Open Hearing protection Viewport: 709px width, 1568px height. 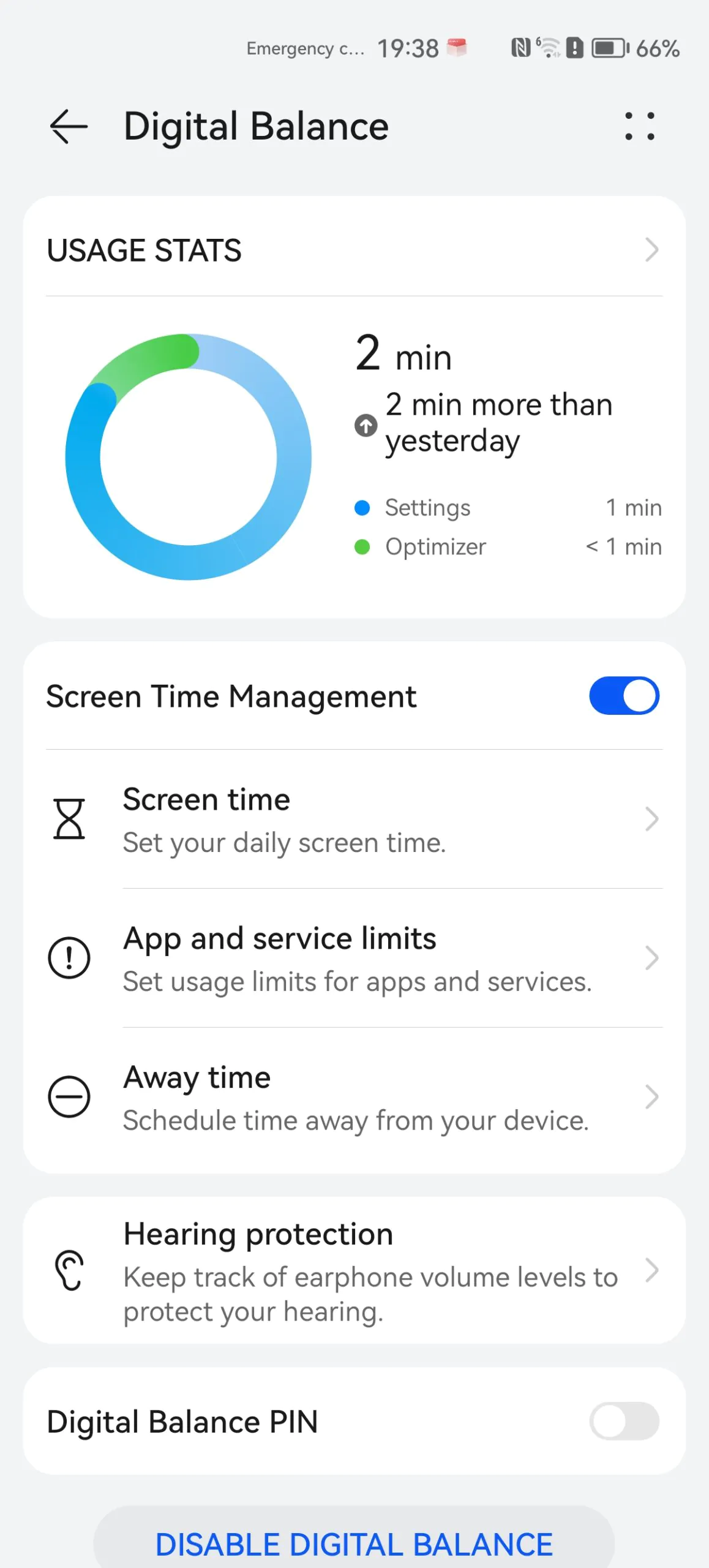click(x=354, y=1271)
